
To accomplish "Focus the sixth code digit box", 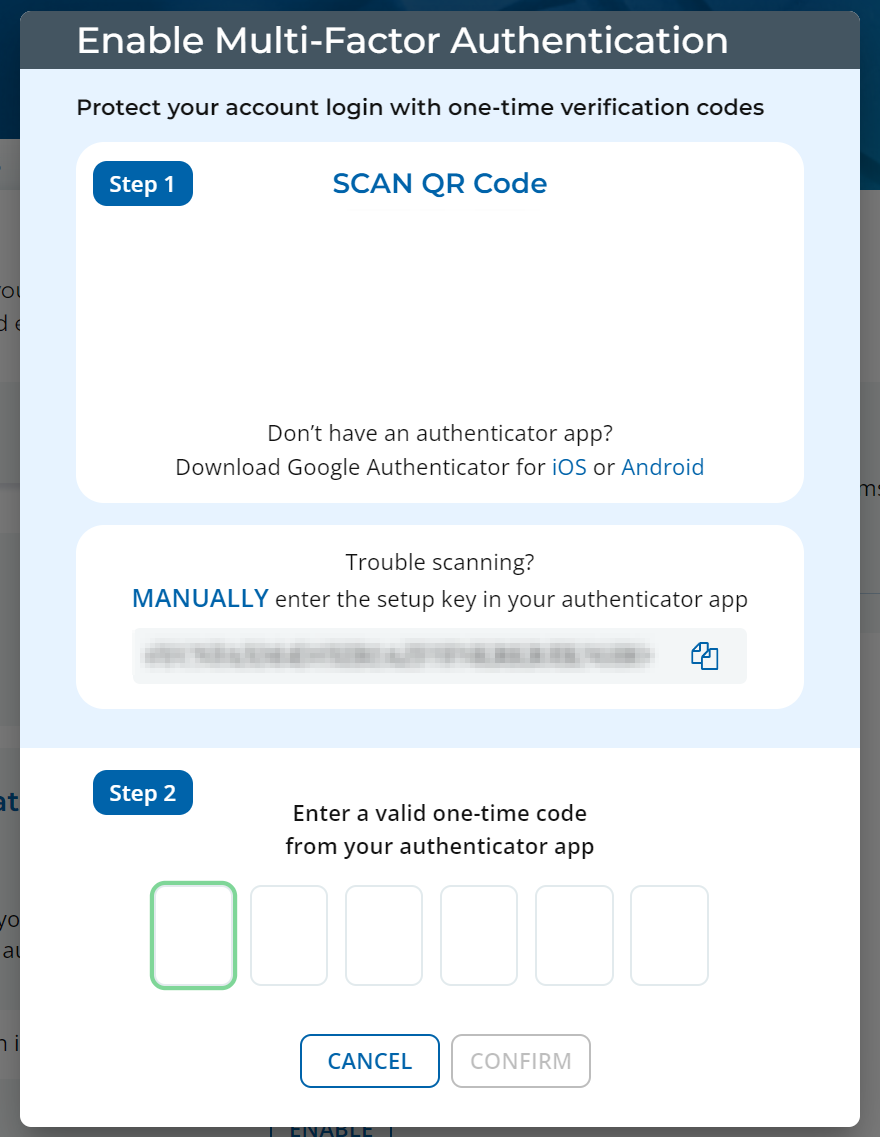I will click(669, 935).
